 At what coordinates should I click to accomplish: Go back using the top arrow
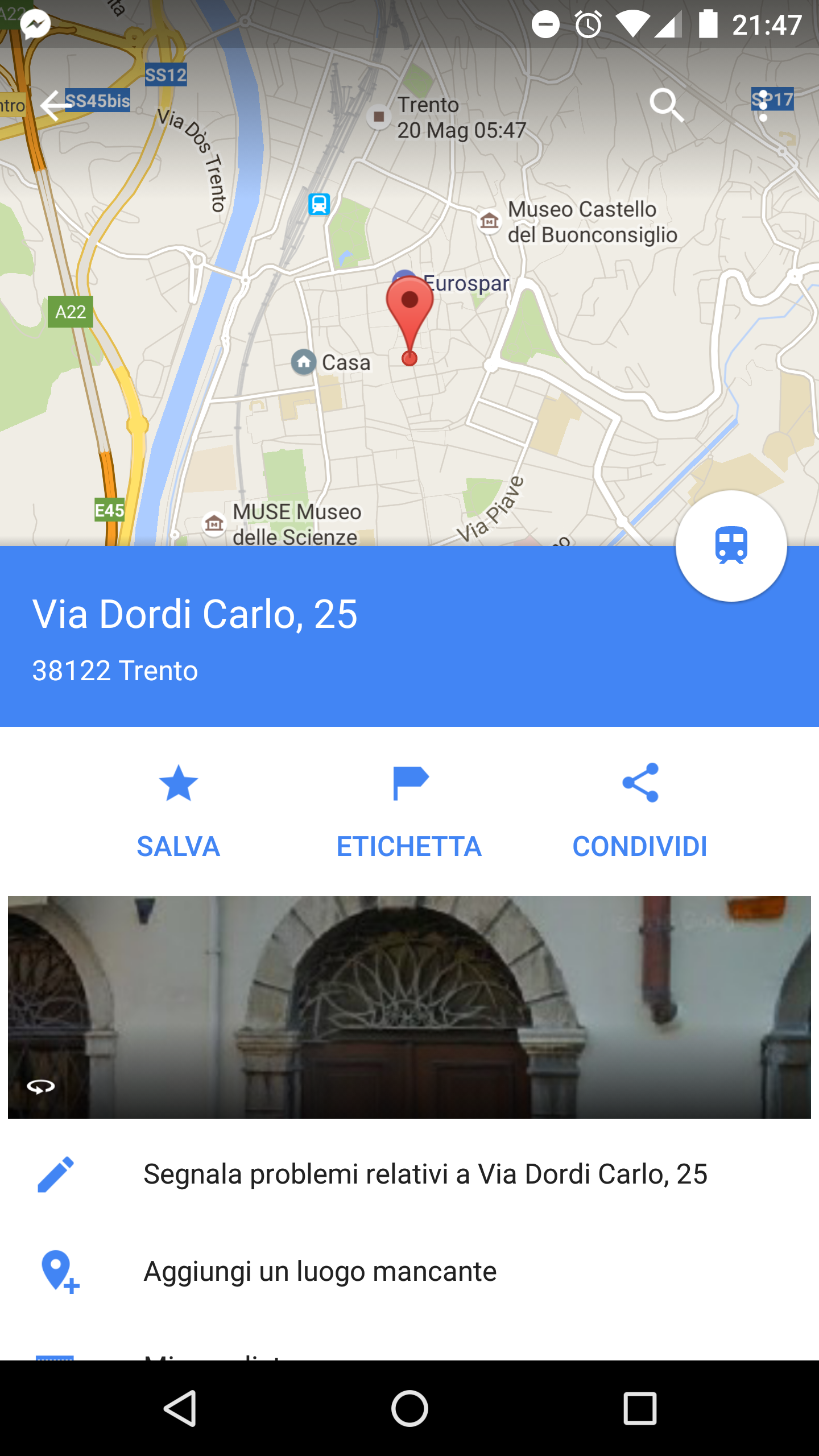54,105
